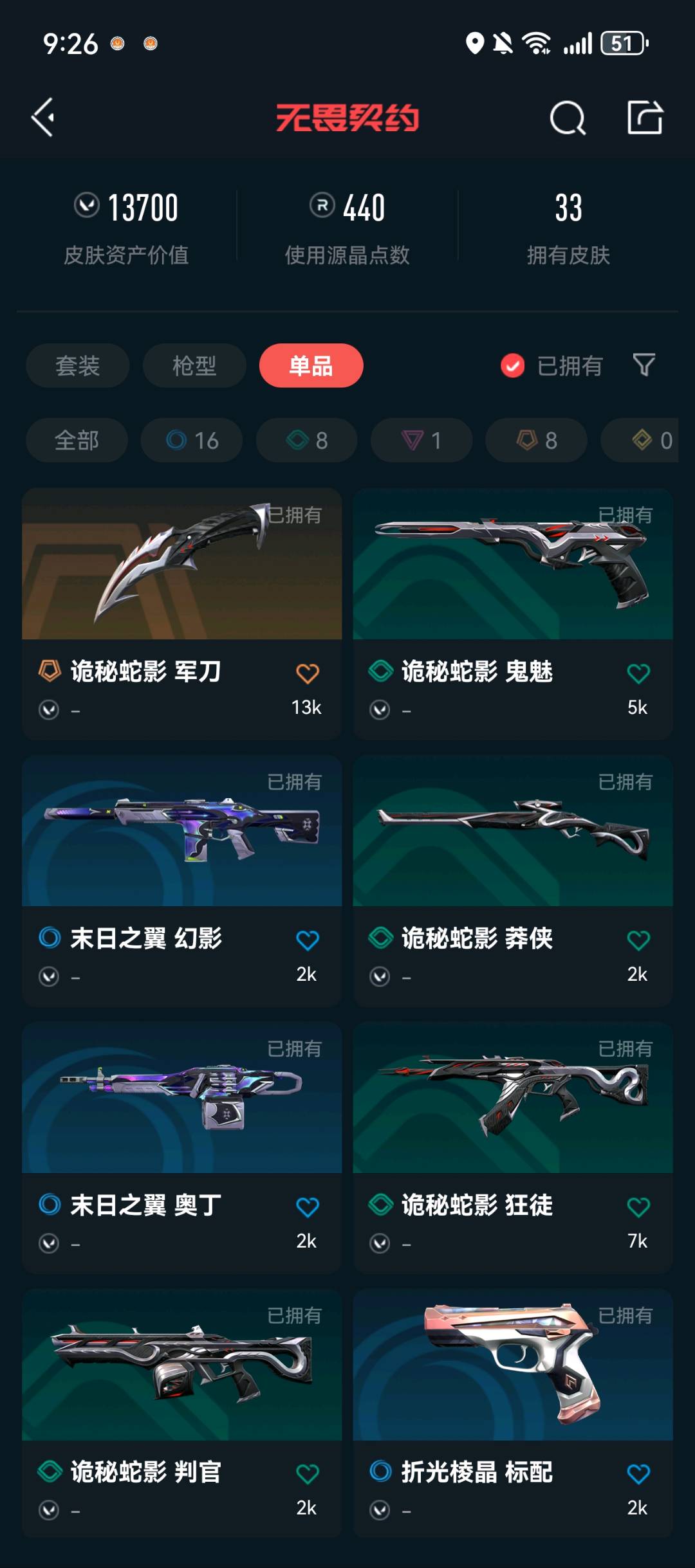695x1568 pixels.
Task: Go back using the top-left arrow
Action: [44, 118]
